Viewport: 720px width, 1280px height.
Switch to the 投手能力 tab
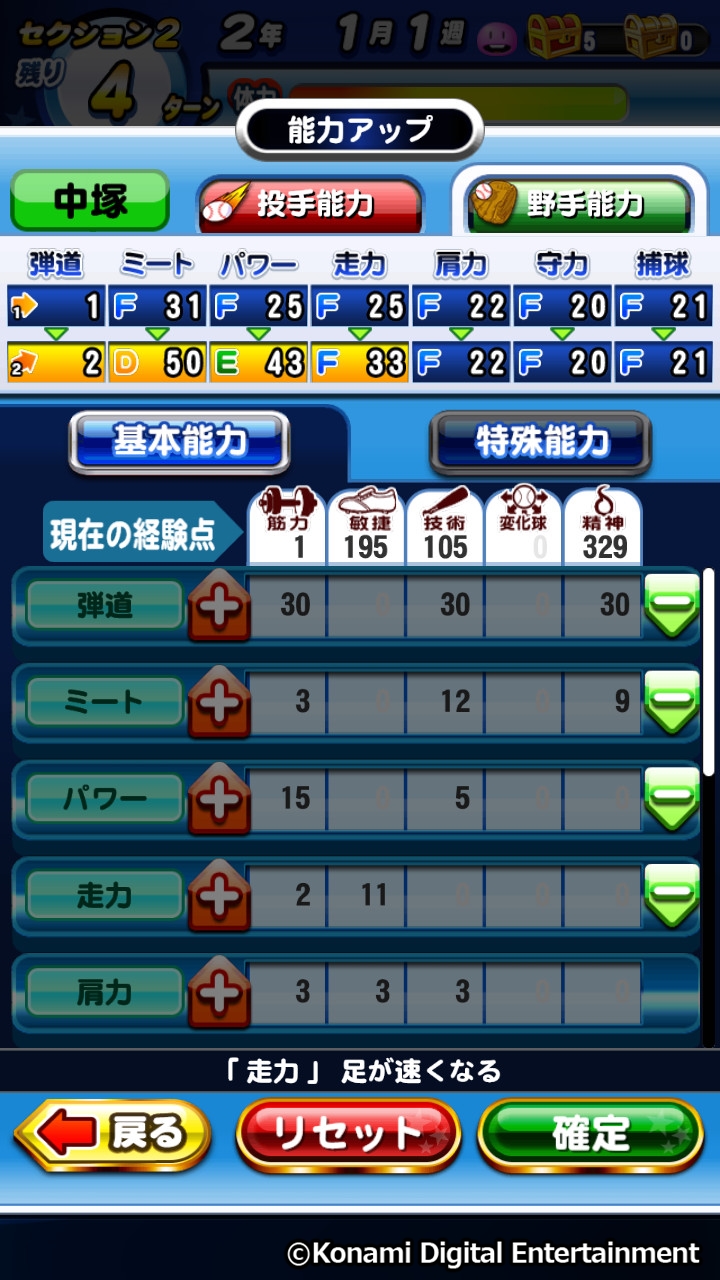coord(310,204)
